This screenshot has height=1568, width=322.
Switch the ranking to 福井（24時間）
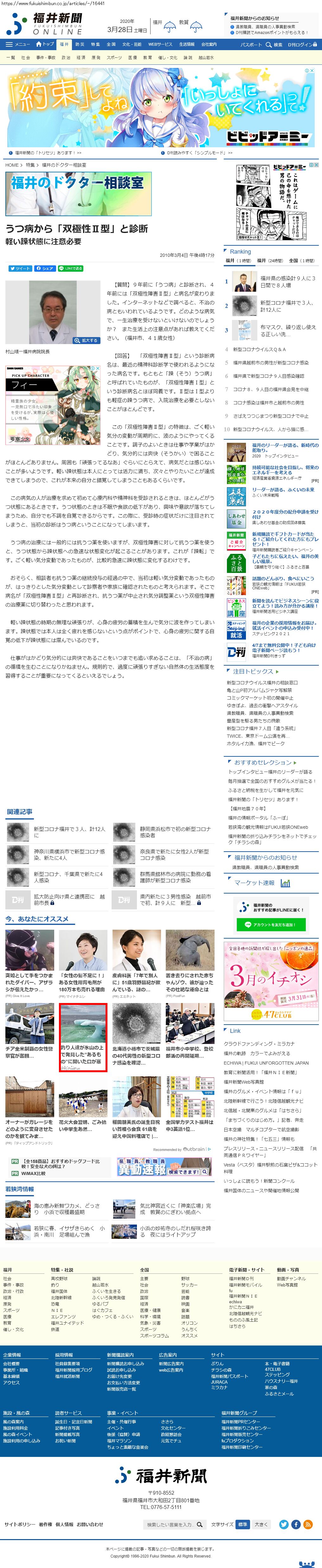tap(270, 261)
